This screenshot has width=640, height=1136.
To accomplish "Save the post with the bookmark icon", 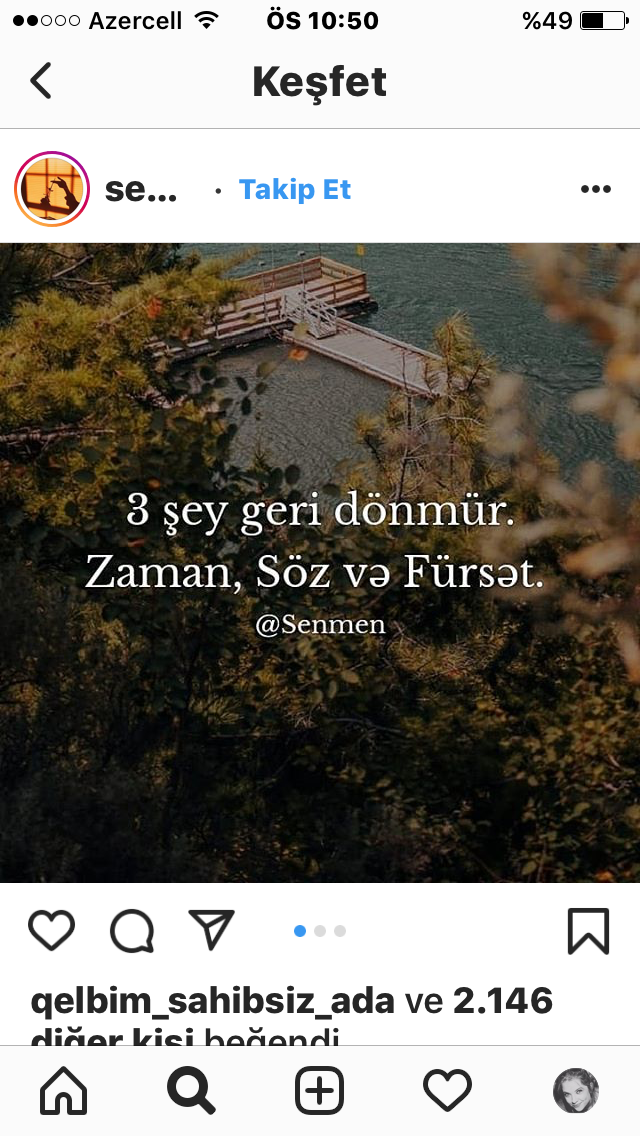I will 588,931.
